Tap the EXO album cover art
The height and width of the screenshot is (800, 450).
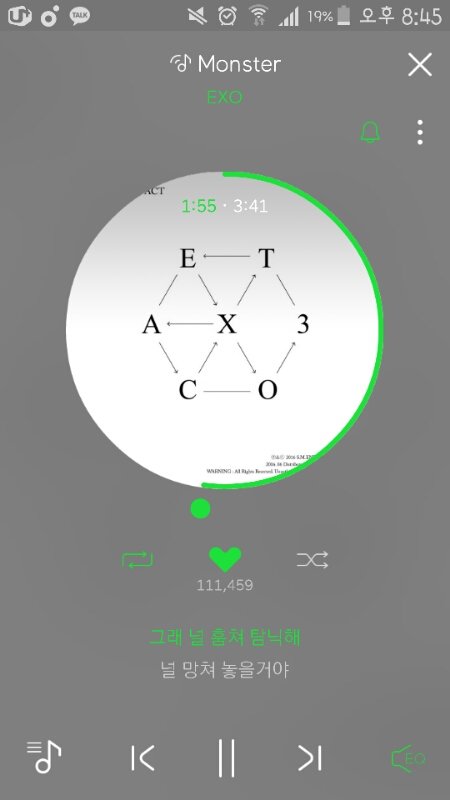(x=222, y=330)
